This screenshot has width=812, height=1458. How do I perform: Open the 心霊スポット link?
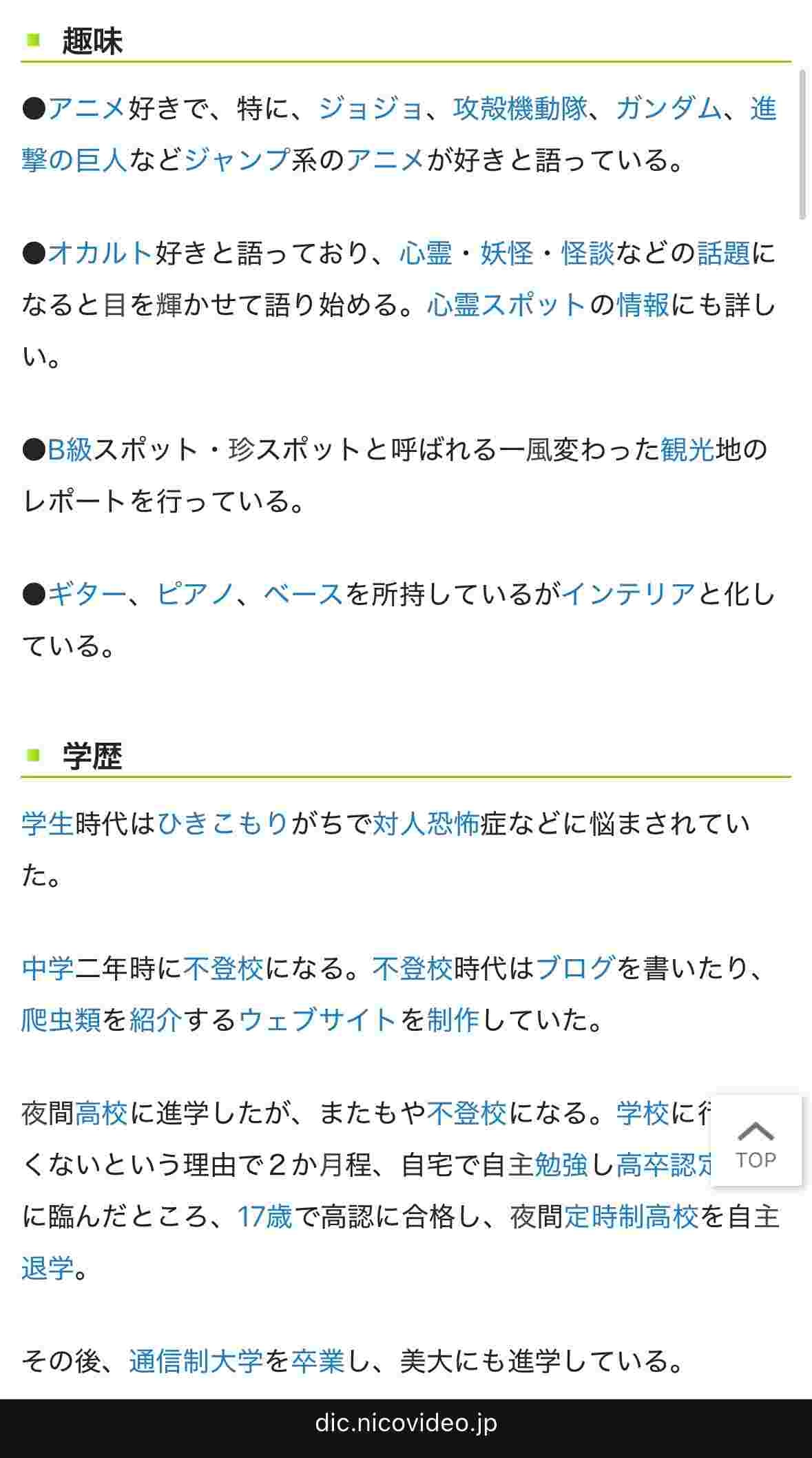tap(506, 305)
